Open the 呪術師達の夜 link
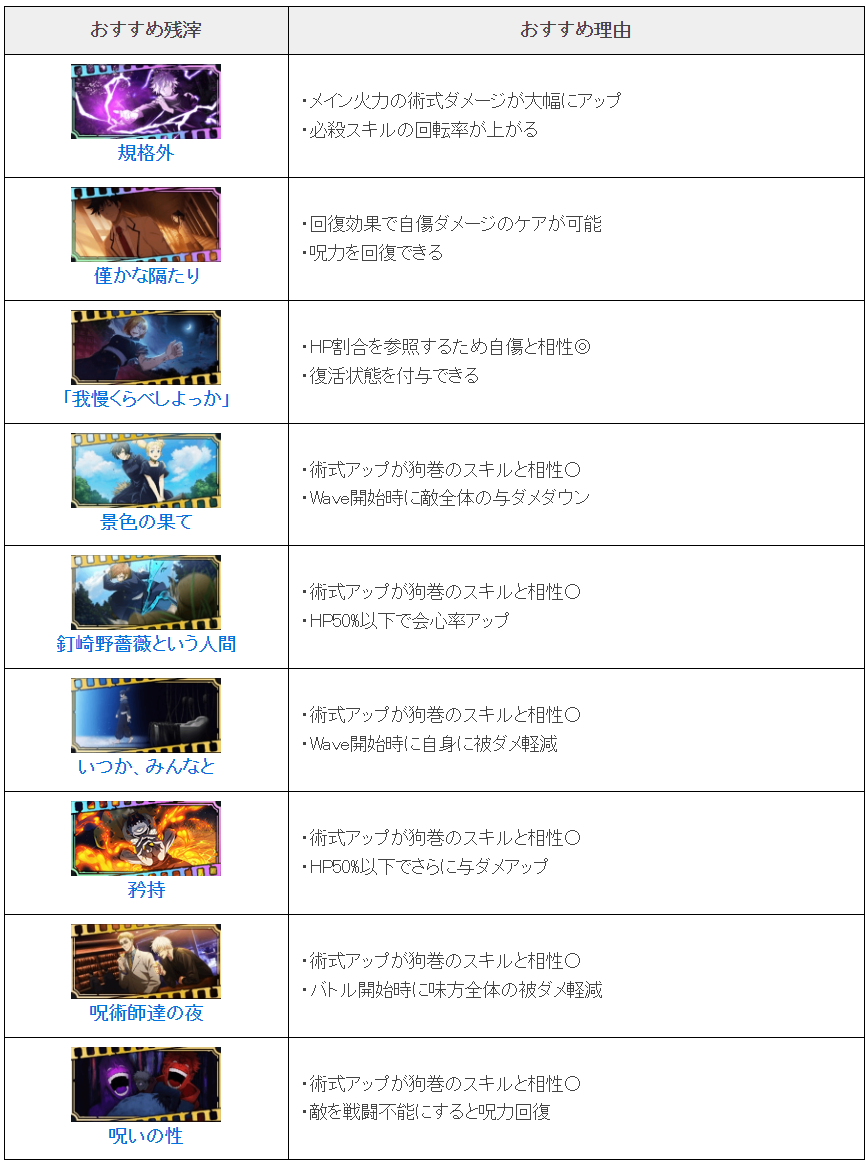Screen dimensions: 866x1164 146,1013
